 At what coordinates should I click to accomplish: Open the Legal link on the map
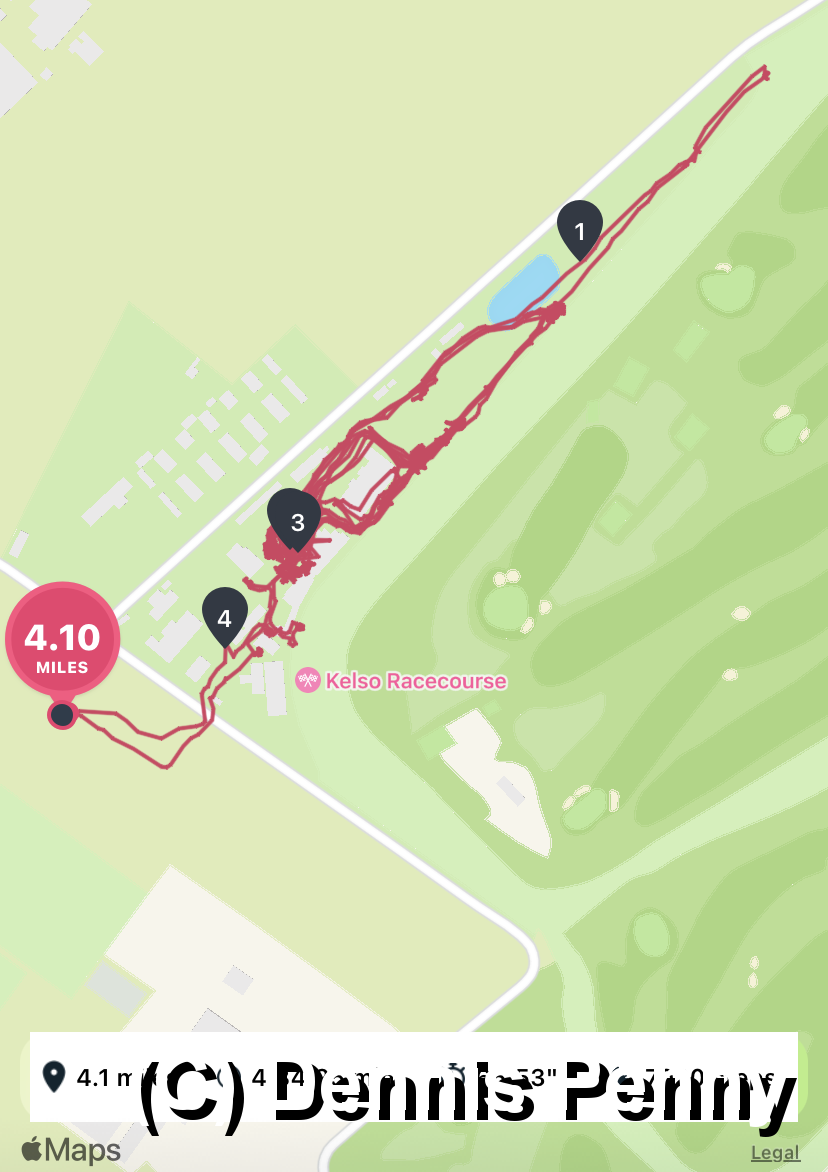[775, 1152]
